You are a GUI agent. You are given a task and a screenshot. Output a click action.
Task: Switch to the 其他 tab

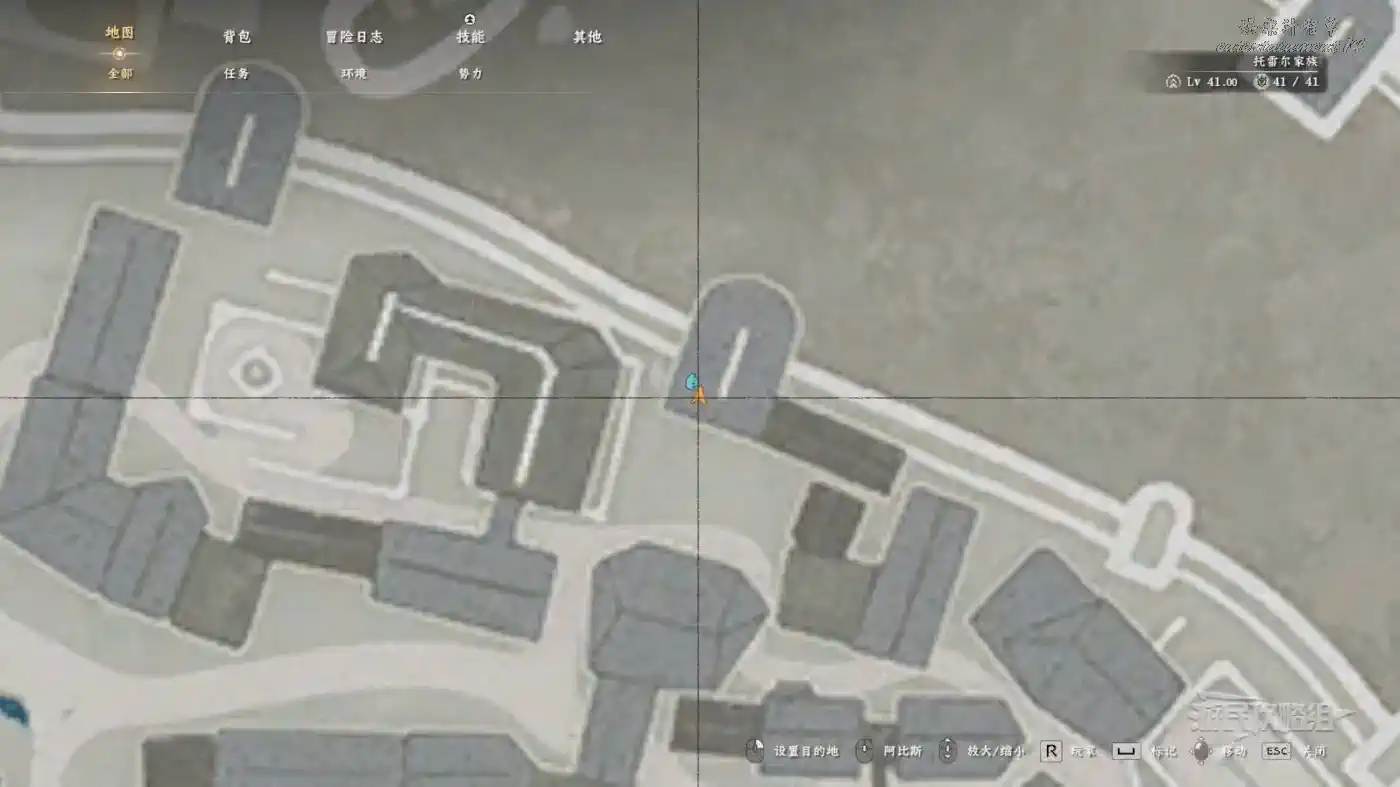(x=587, y=37)
